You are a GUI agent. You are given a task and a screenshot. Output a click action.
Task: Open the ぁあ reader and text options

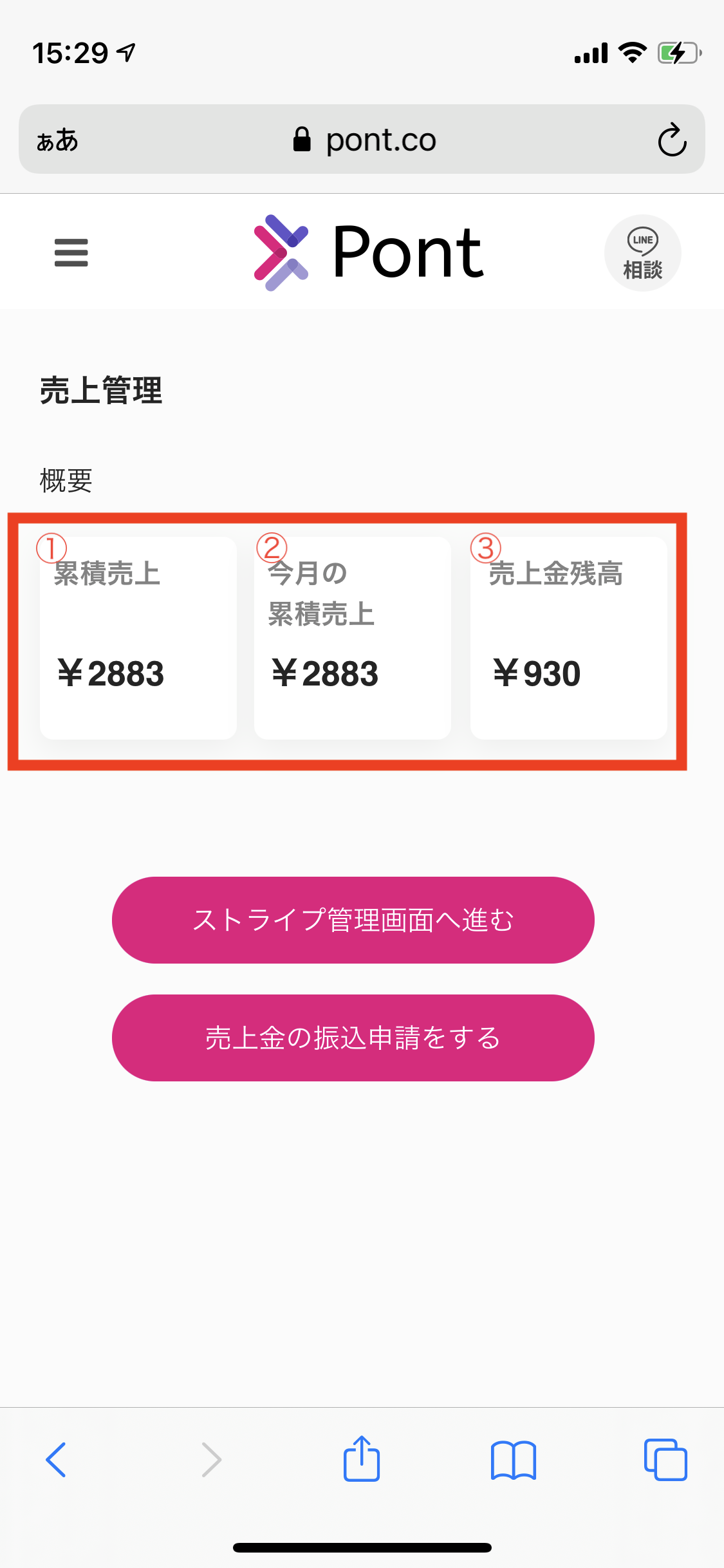[x=57, y=140]
